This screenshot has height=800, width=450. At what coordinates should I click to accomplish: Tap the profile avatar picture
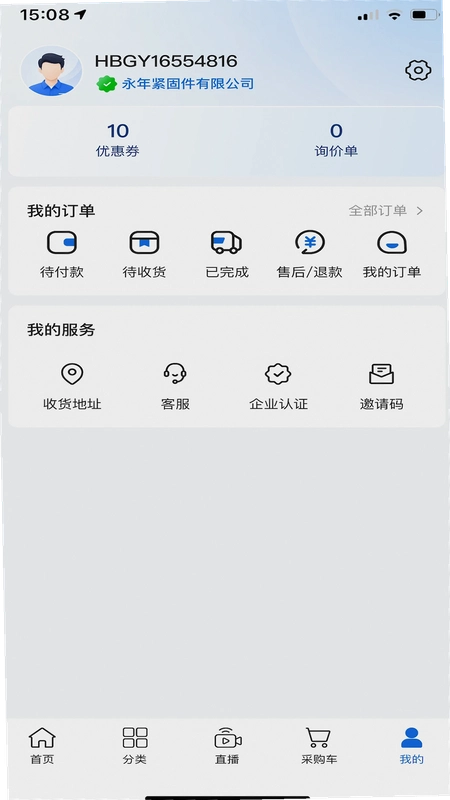coord(51,71)
